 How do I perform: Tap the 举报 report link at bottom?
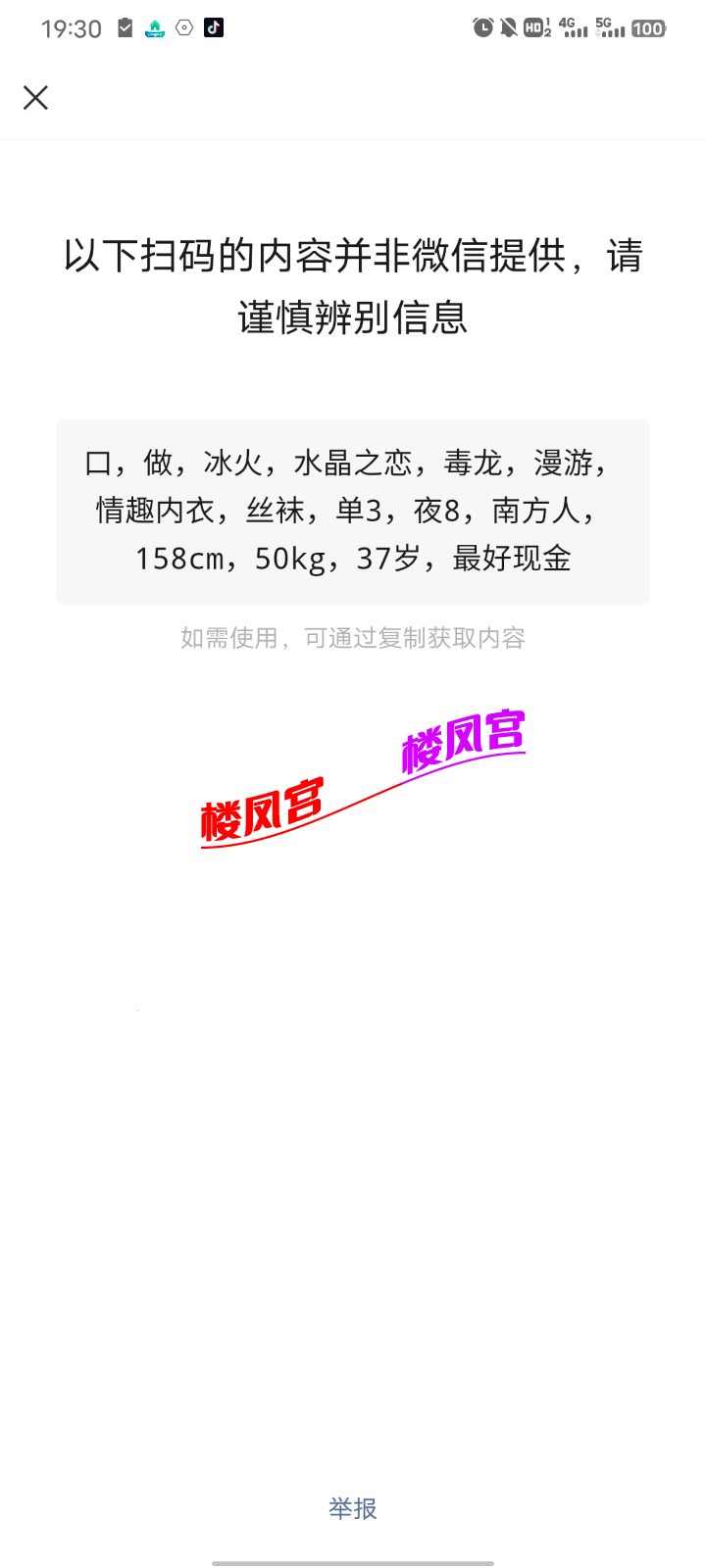click(353, 1510)
